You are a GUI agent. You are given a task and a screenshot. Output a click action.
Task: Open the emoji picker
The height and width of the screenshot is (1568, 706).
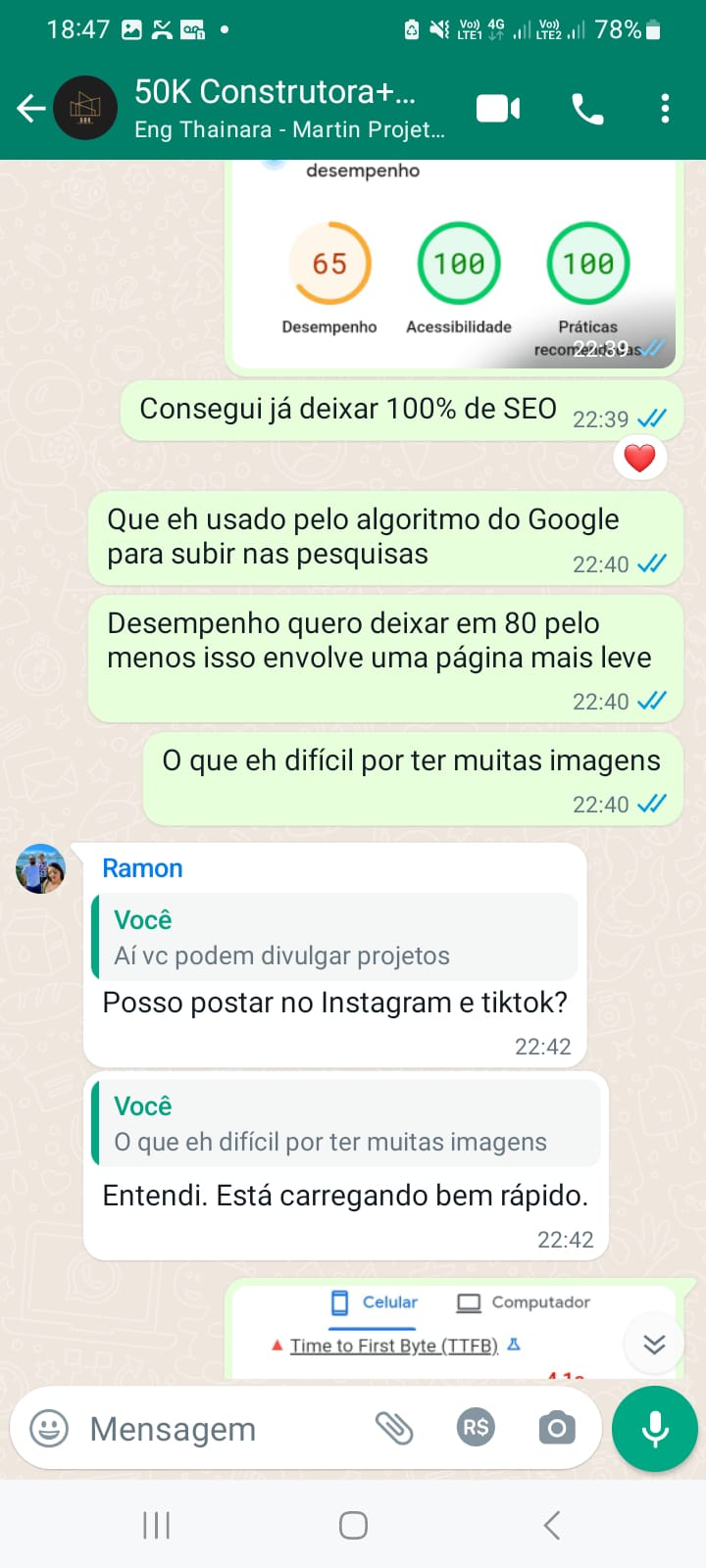click(49, 1429)
